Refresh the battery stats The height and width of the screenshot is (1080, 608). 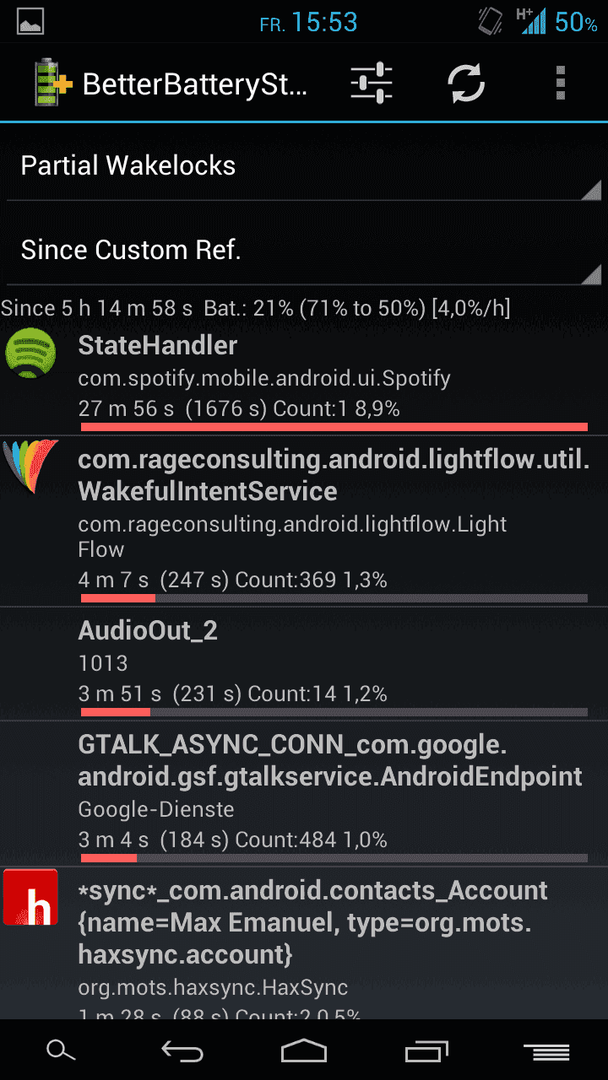pyautogui.click(x=466, y=83)
